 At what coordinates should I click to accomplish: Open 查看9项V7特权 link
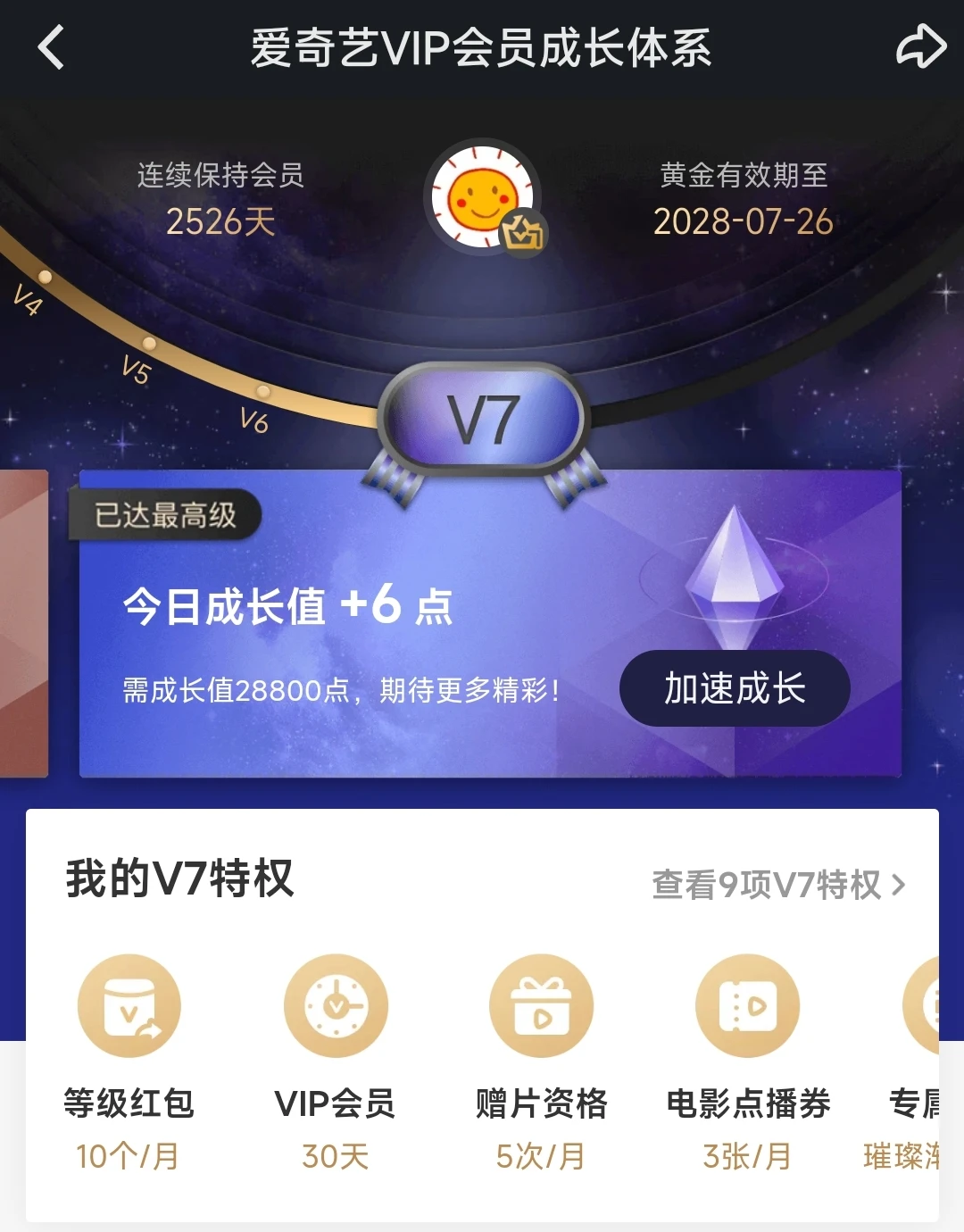778,885
